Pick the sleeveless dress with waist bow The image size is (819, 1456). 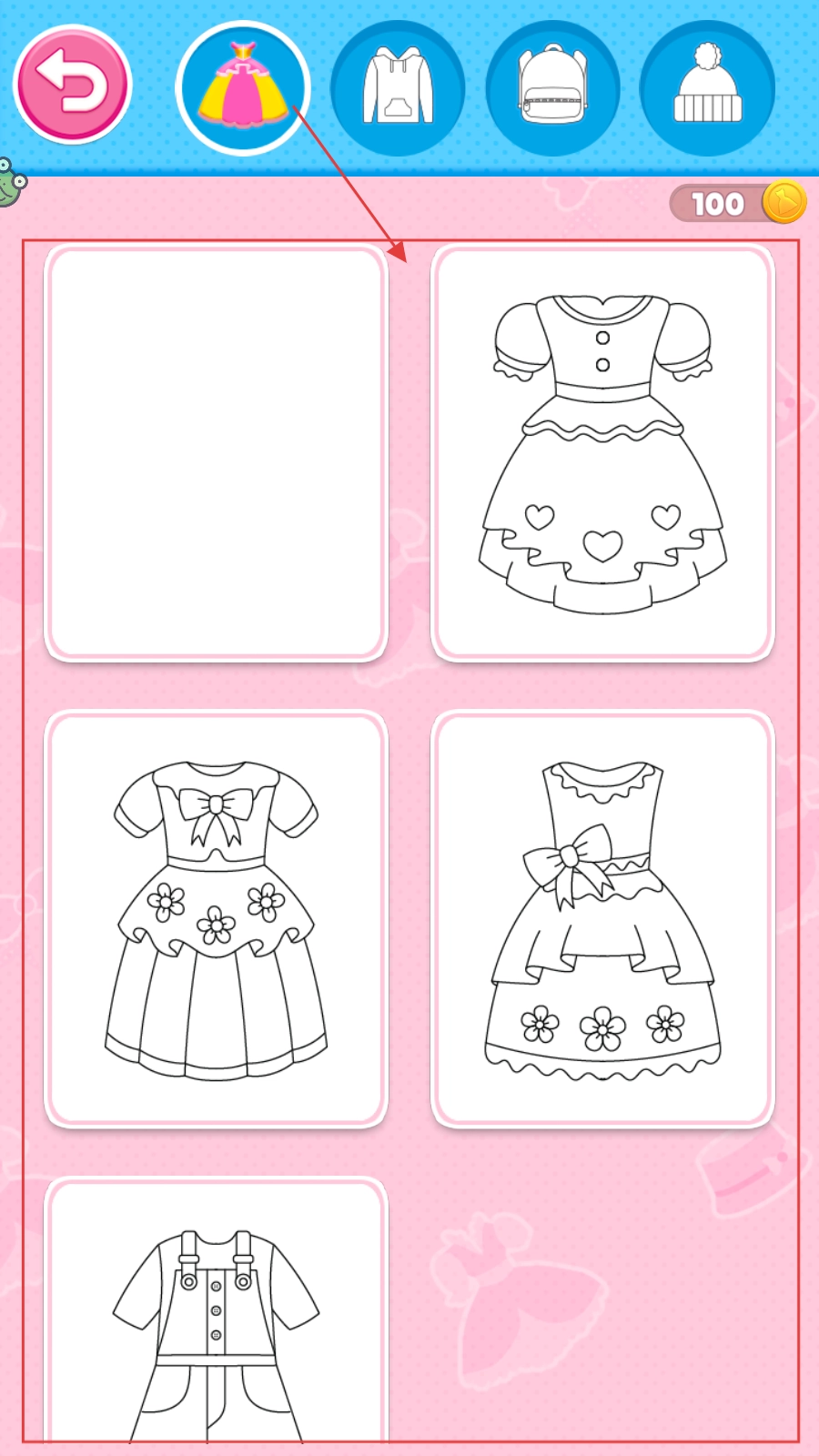tap(602, 919)
